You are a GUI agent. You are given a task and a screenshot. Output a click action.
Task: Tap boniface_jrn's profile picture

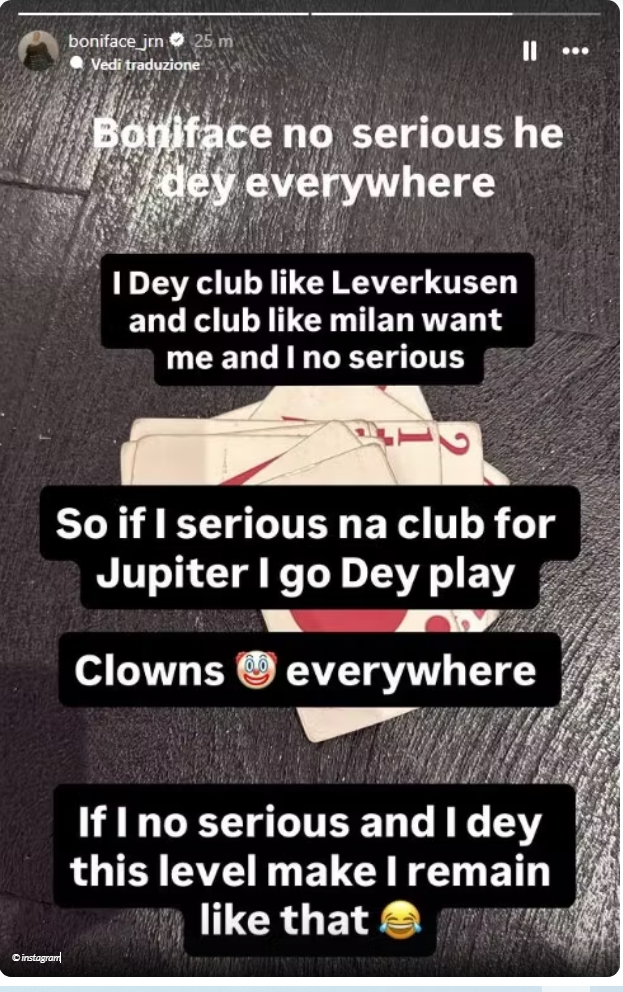(38, 50)
